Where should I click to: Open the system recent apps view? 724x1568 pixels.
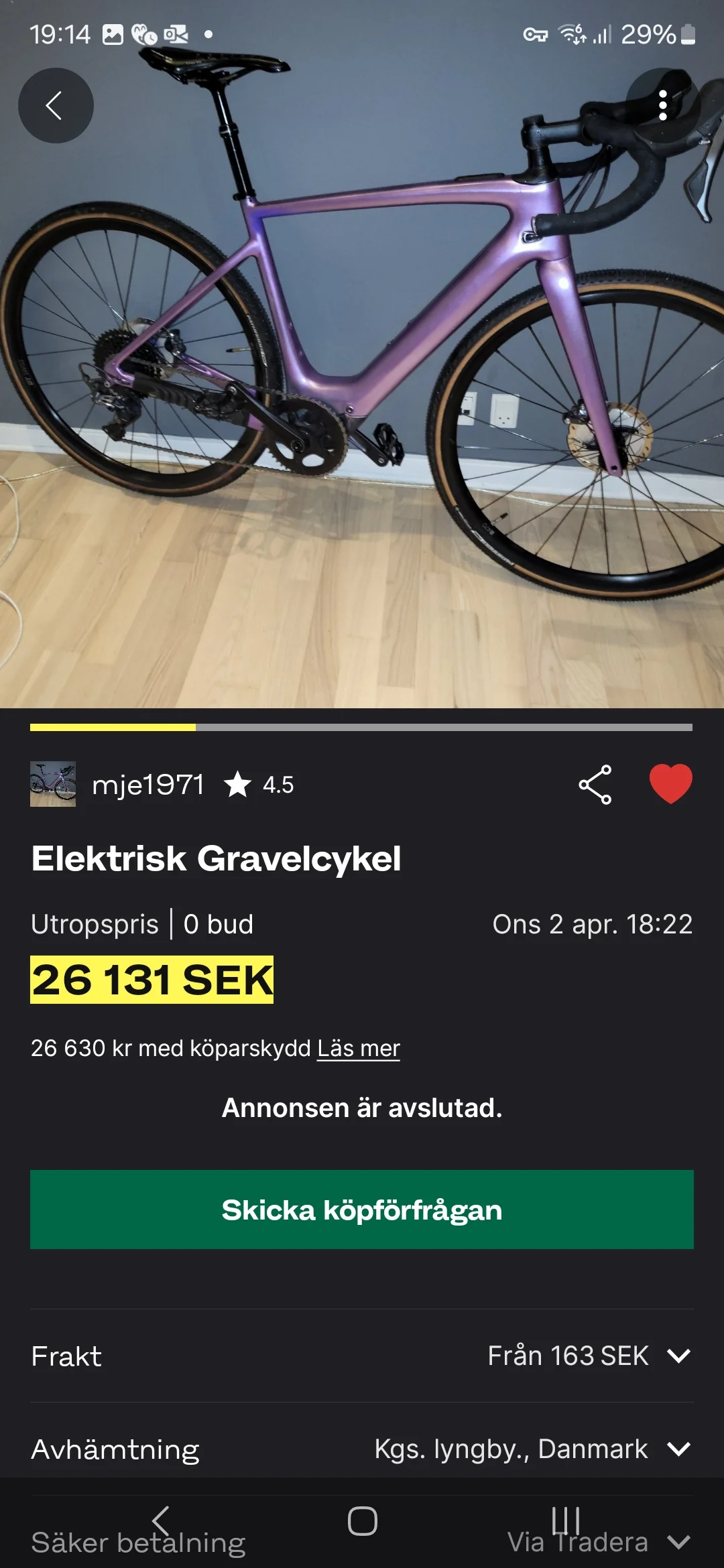[565, 1520]
